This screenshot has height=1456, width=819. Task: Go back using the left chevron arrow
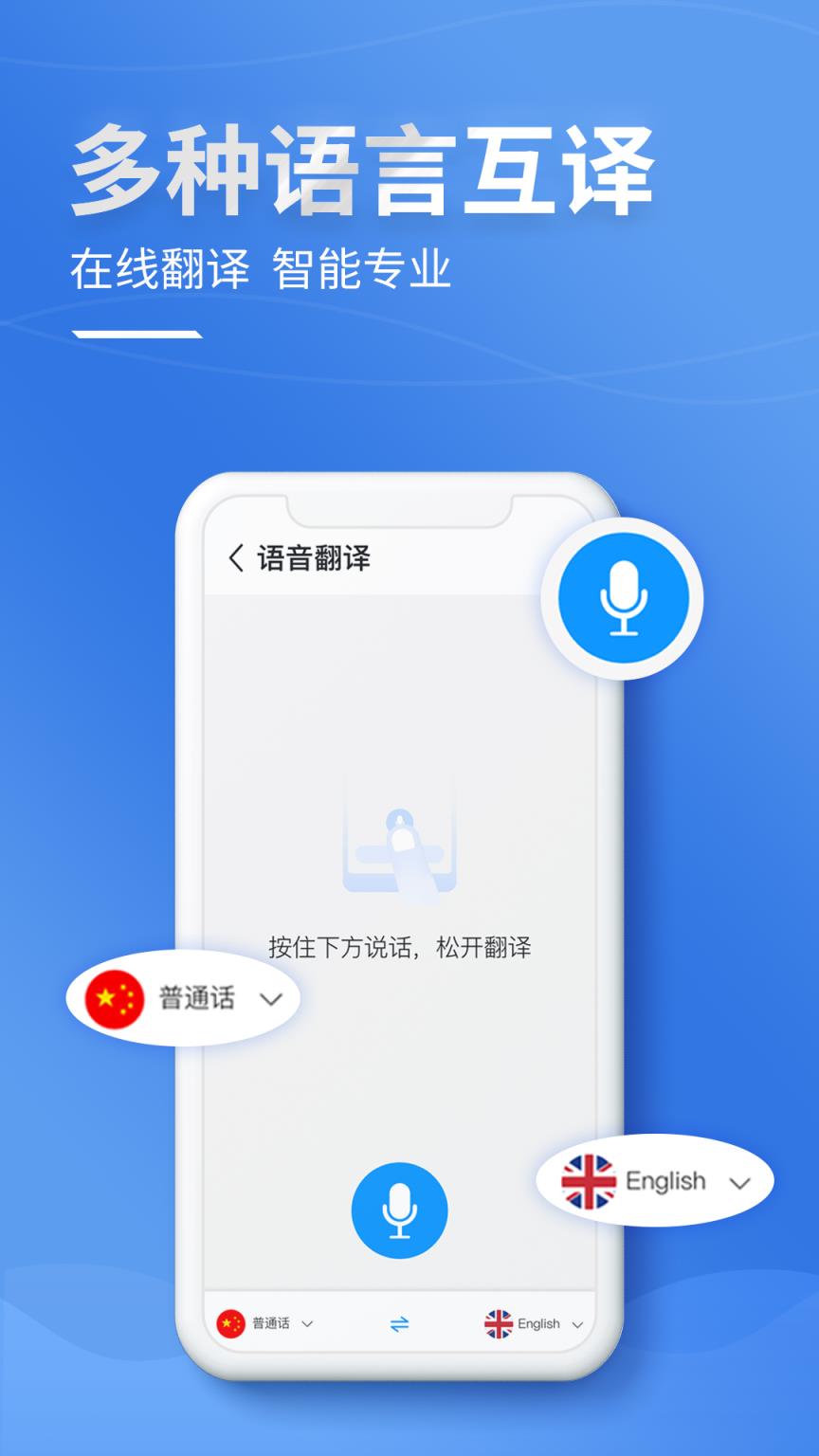pos(237,558)
